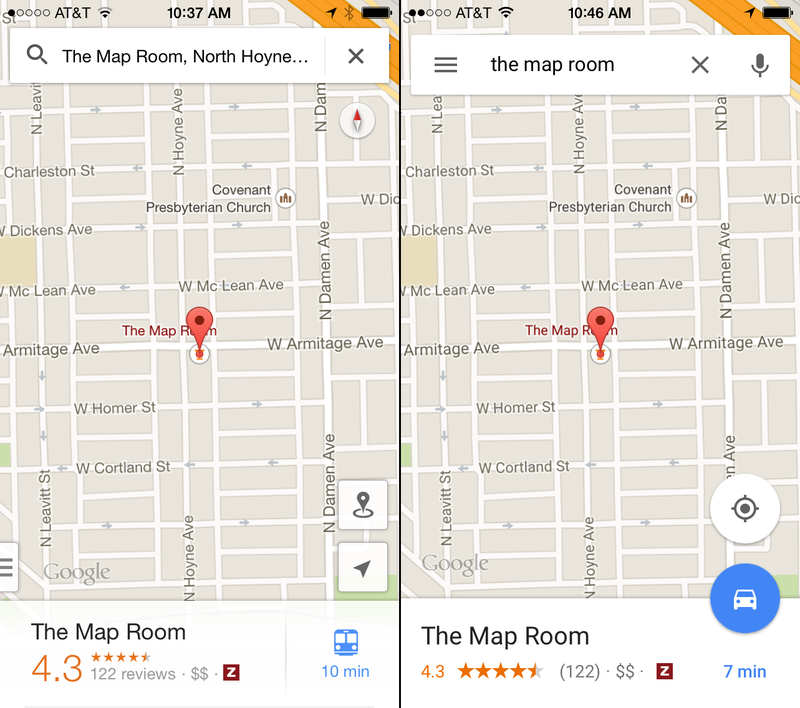Image resolution: width=800 pixels, height=708 pixels.
Task: Tap the microphone voice search icon
Action: tap(760, 65)
